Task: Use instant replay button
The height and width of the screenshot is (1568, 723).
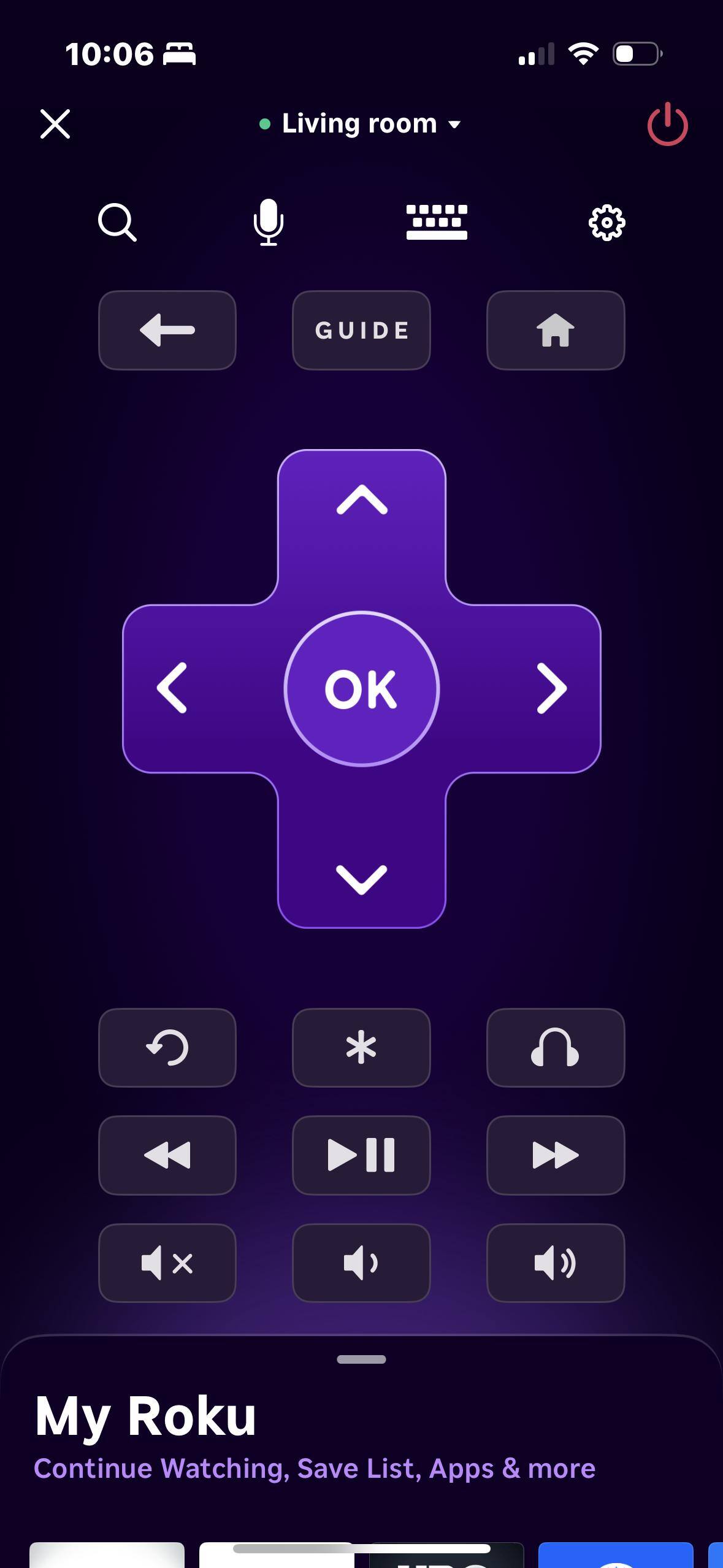Action: [167, 1047]
